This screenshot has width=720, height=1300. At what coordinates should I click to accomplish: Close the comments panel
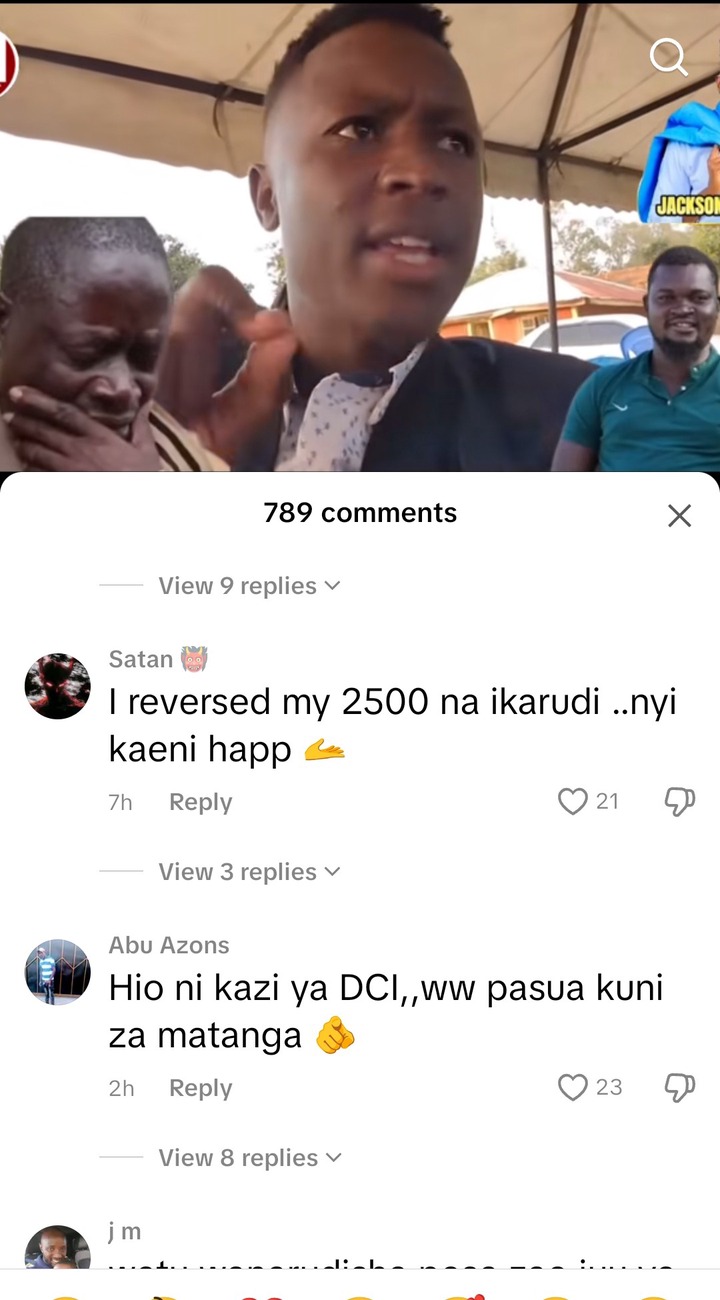point(679,516)
